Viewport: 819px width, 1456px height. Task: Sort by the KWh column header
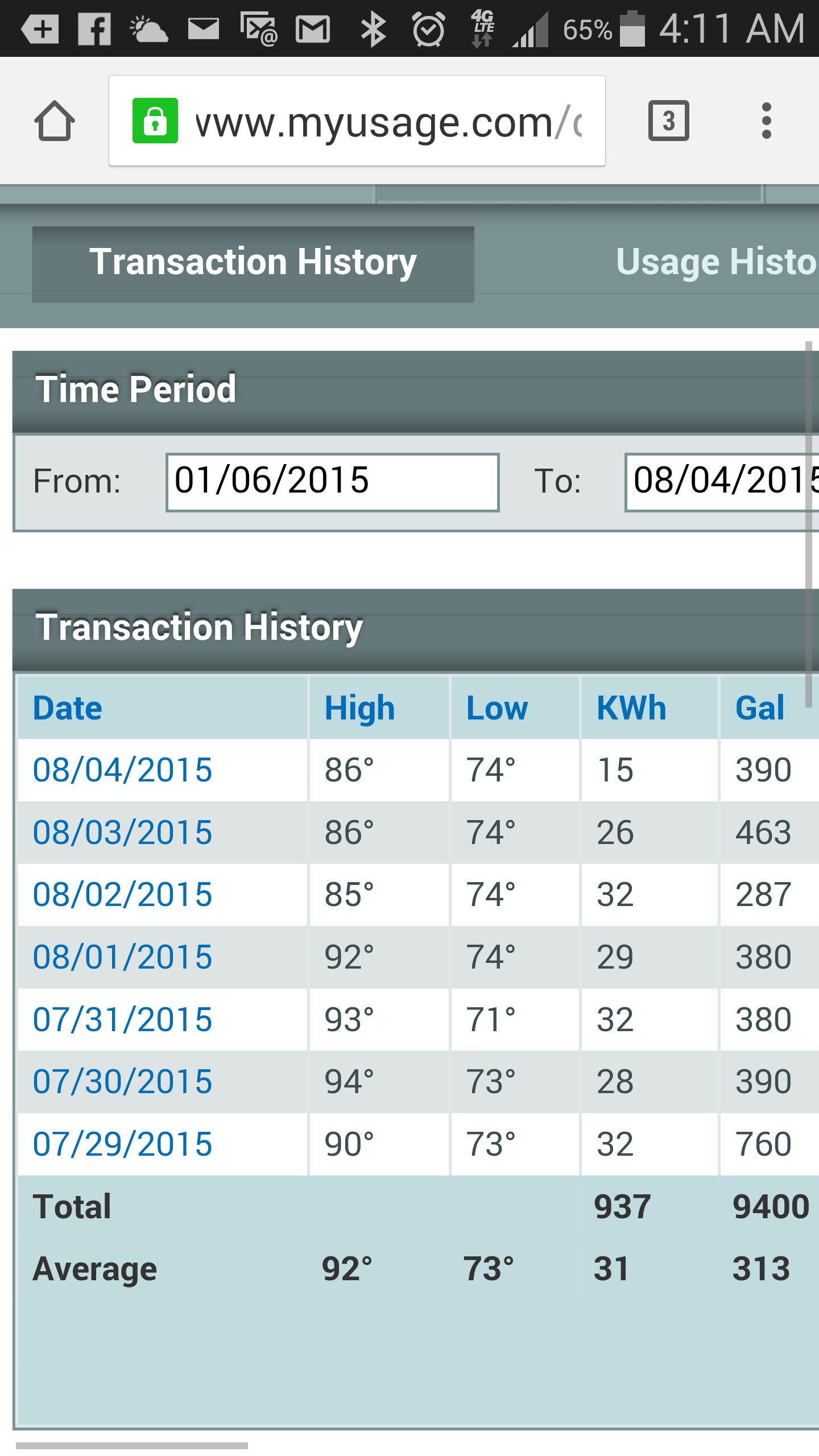[631, 708]
